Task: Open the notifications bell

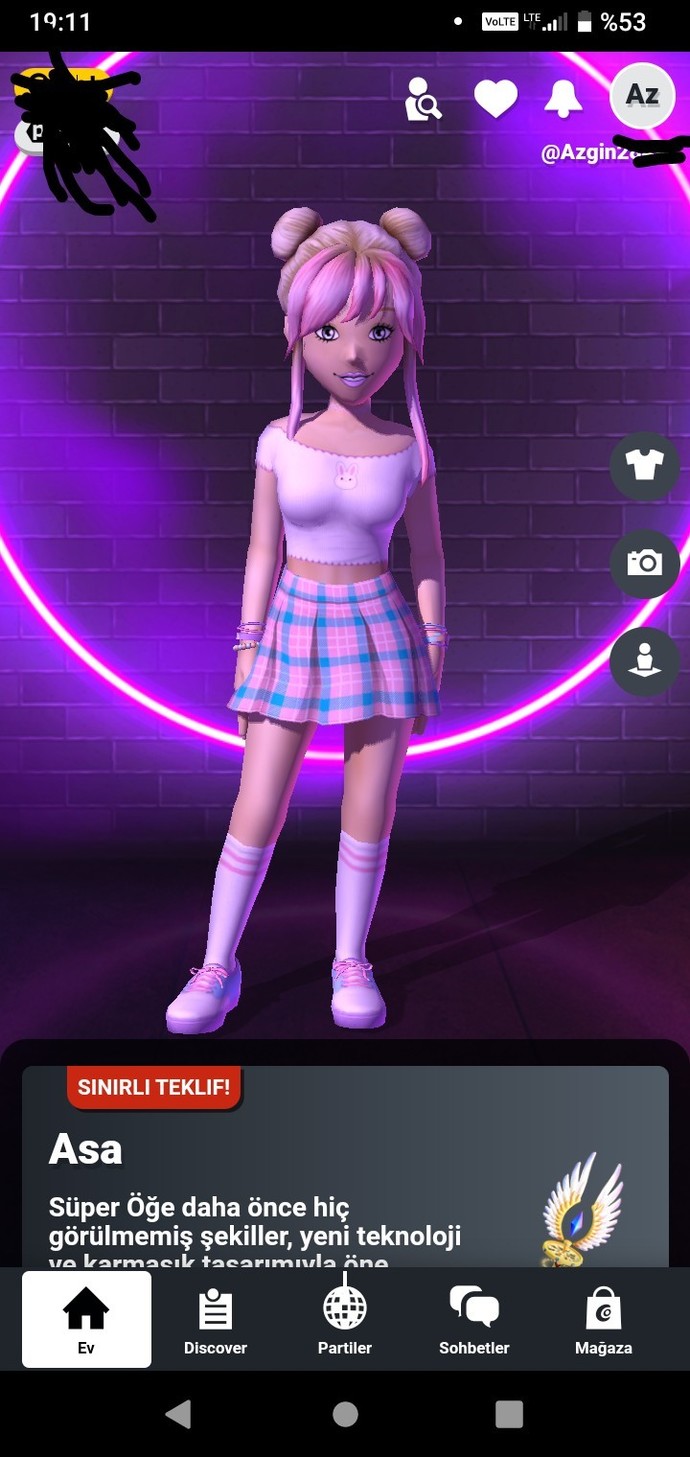Action: pos(564,98)
